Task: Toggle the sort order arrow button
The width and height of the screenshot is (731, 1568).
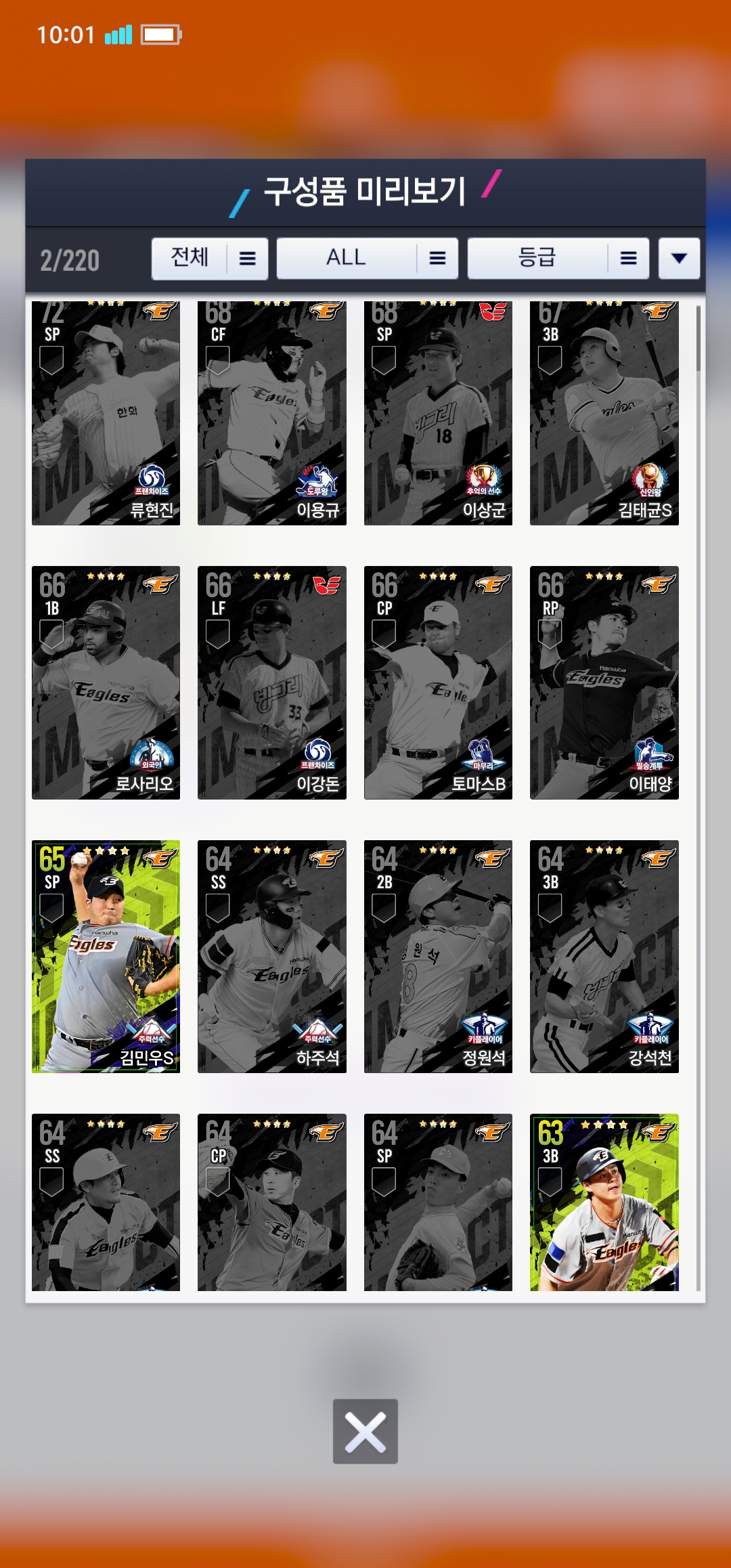Action: coord(680,258)
